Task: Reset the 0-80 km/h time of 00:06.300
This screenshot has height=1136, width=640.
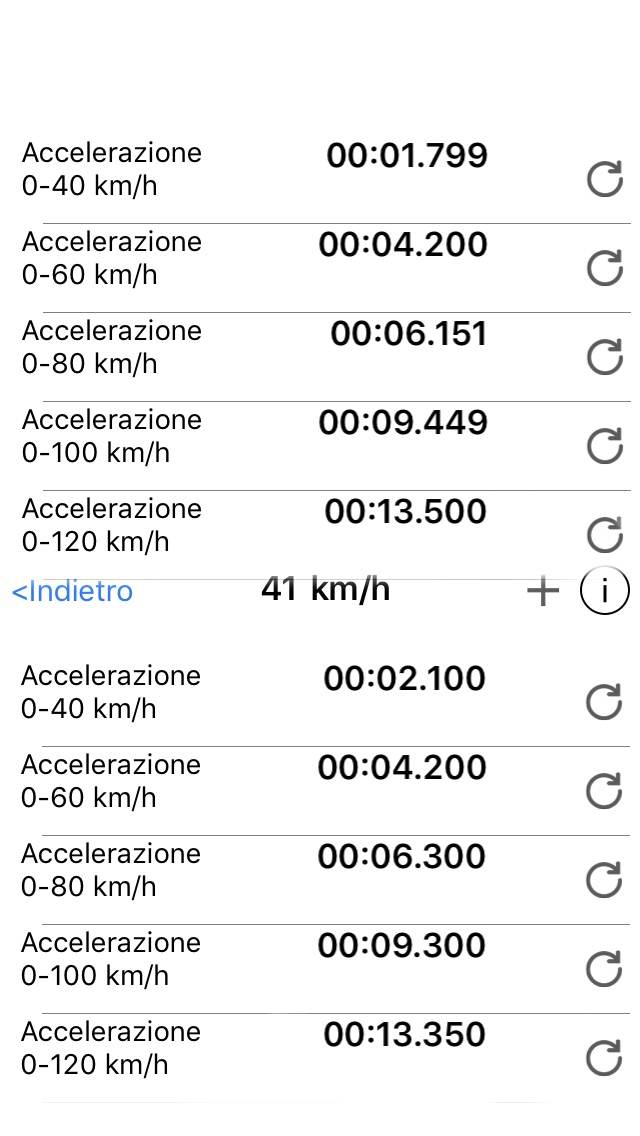Action: click(x=604, y=880)
